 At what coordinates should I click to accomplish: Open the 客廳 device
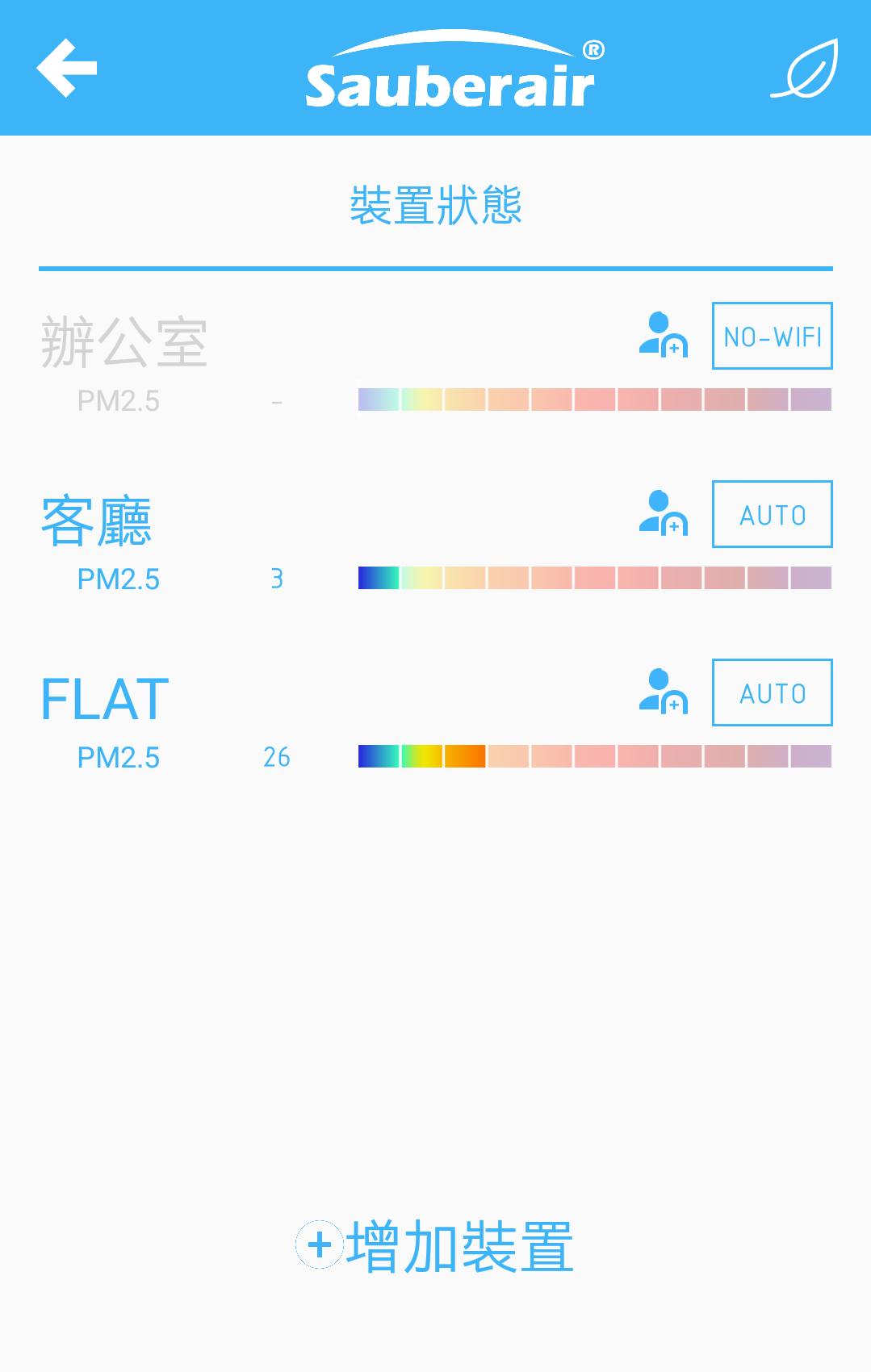click(x=97, y=521)
